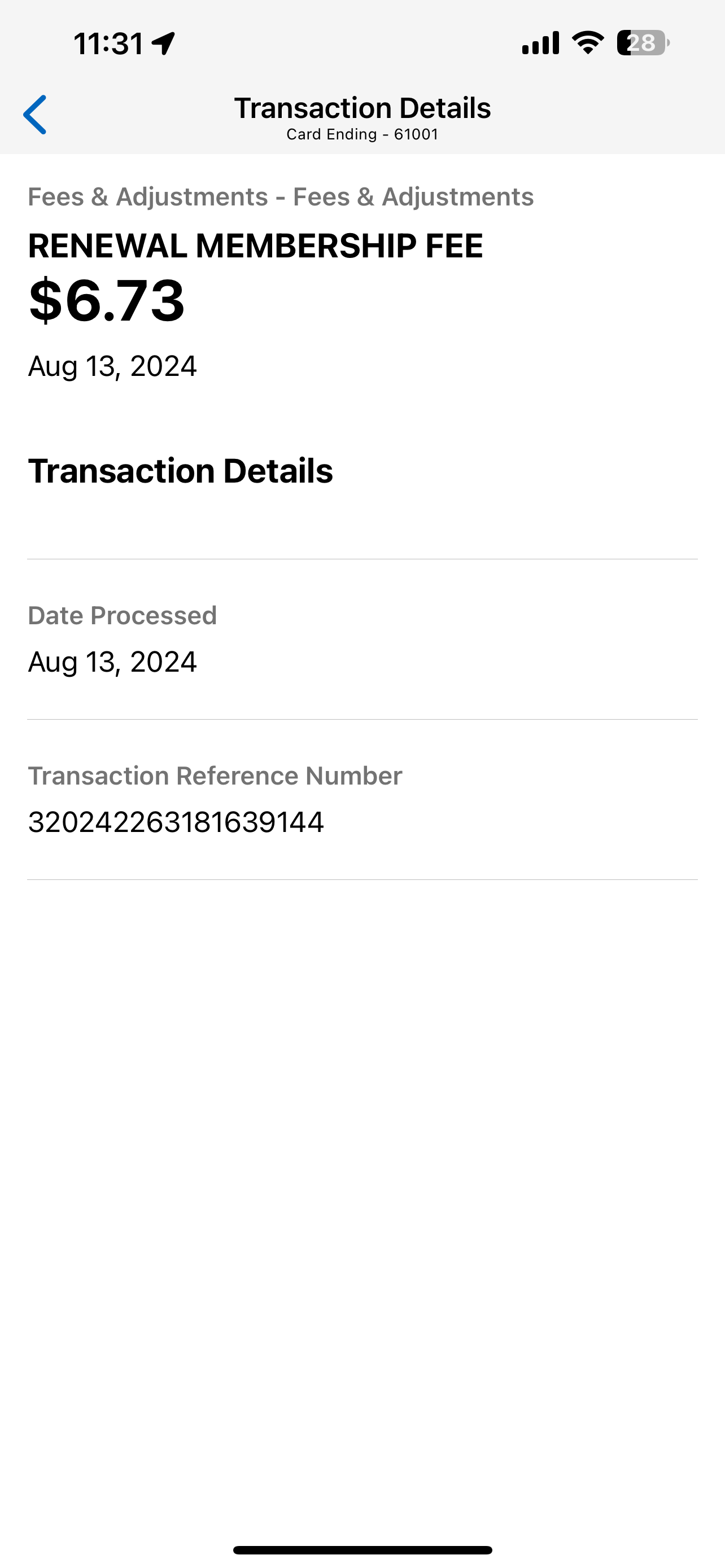This screenshot has height=1568, width=725.
Task: Go back from Transaction Details
Action: pyautogui.click(x=34, y=115)
